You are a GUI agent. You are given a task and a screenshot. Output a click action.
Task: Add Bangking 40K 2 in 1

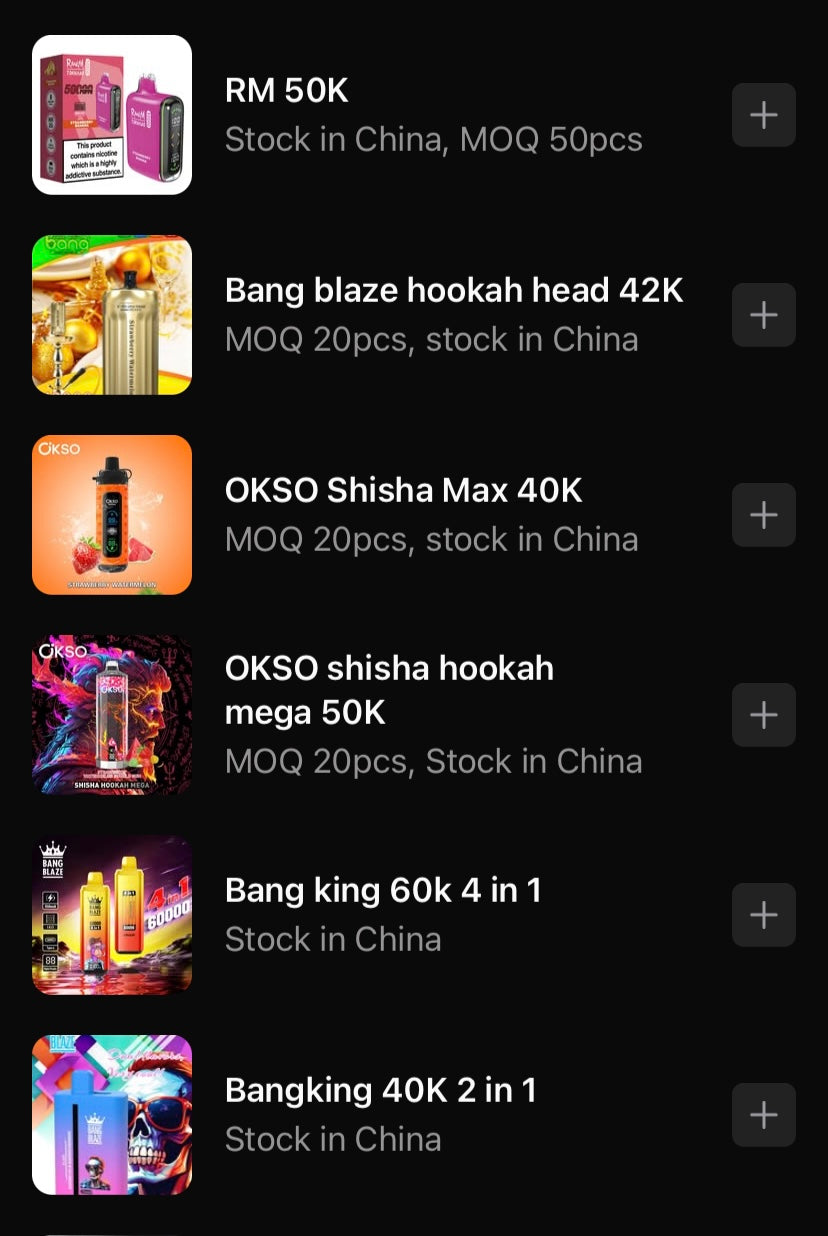(x=764, y=1115)
